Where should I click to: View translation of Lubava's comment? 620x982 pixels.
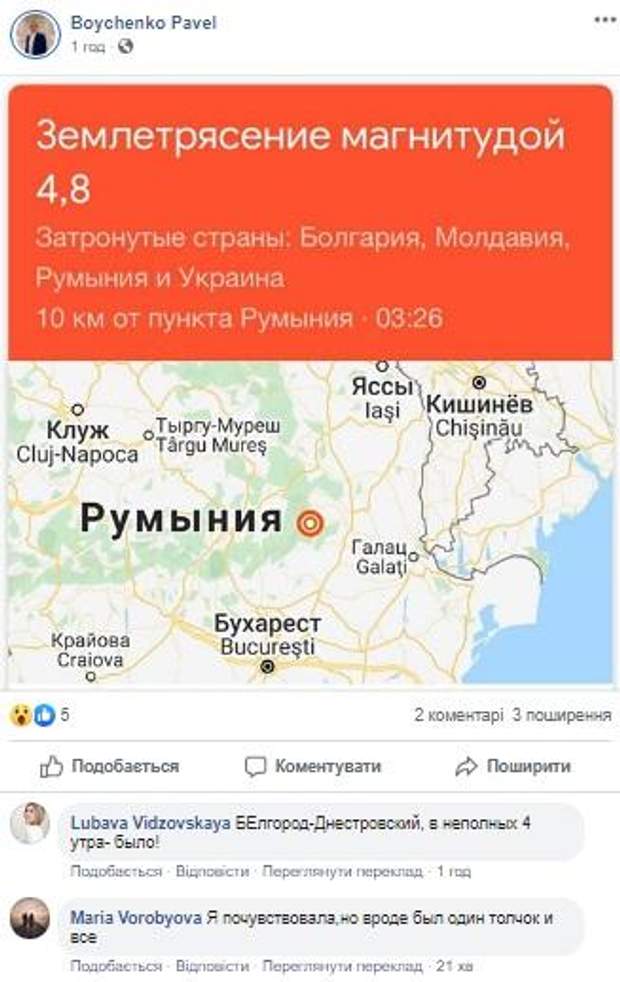pos(342,871)
